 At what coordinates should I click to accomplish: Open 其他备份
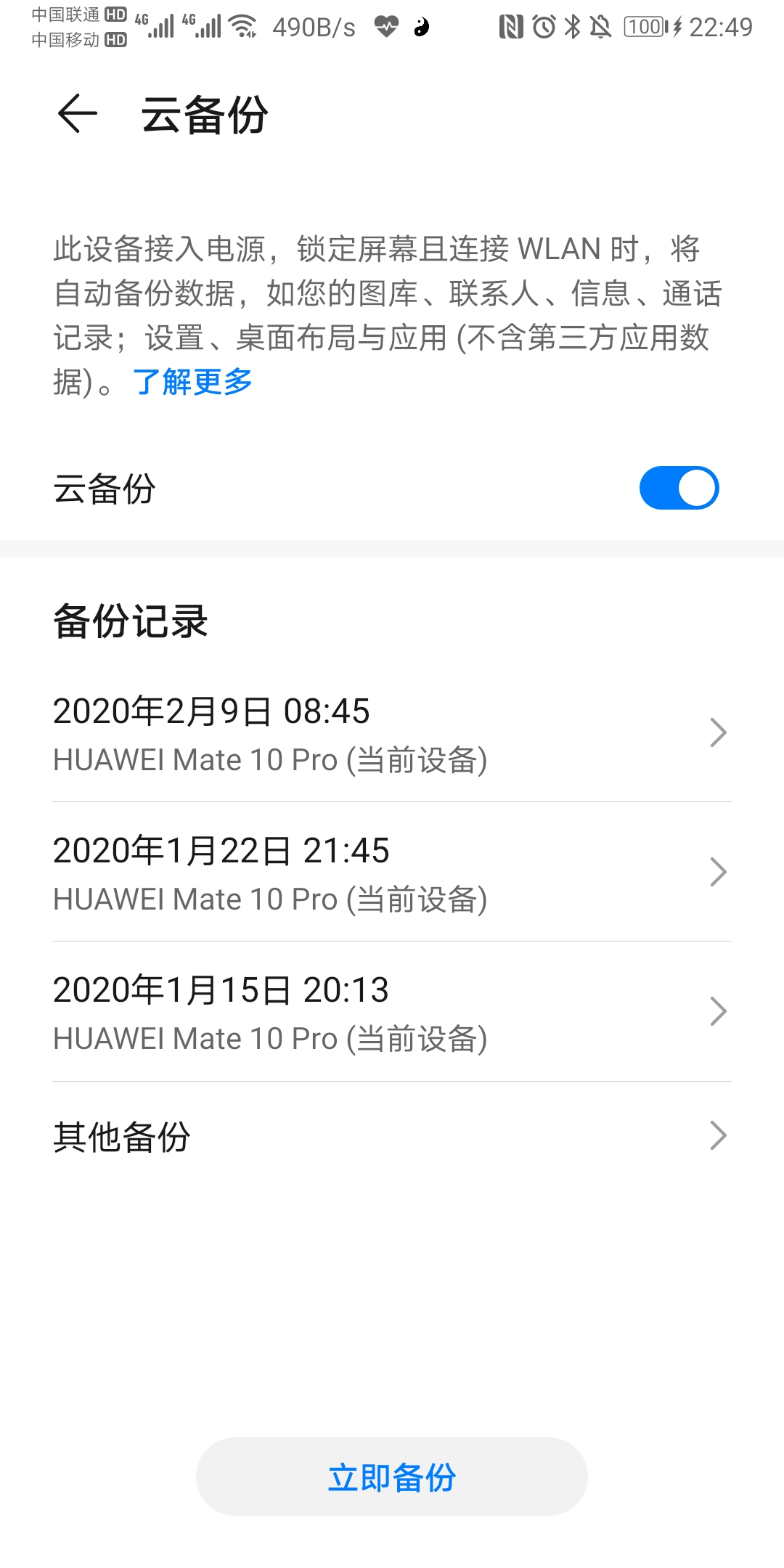click(392, 1136)
